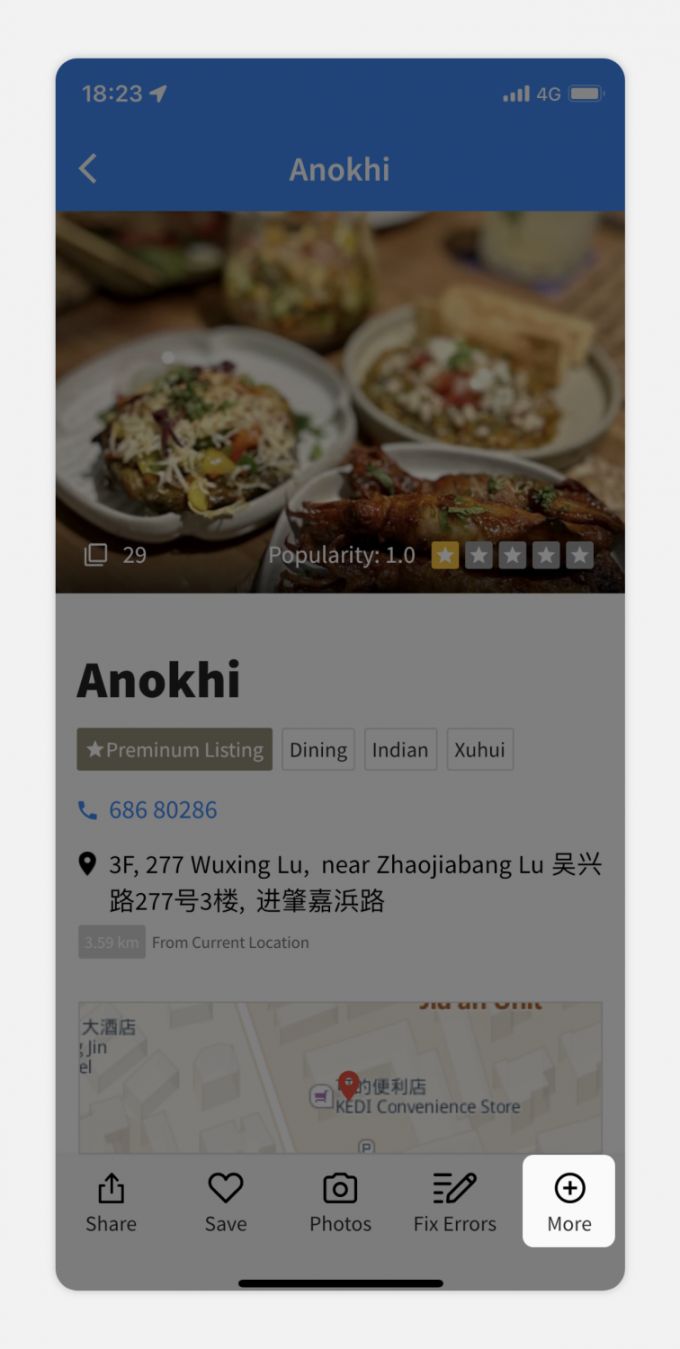Tap Fix Errors to report corrections
This screenshot has width=680, height=1349.
pyautogui.click(x=454, y=1201)
